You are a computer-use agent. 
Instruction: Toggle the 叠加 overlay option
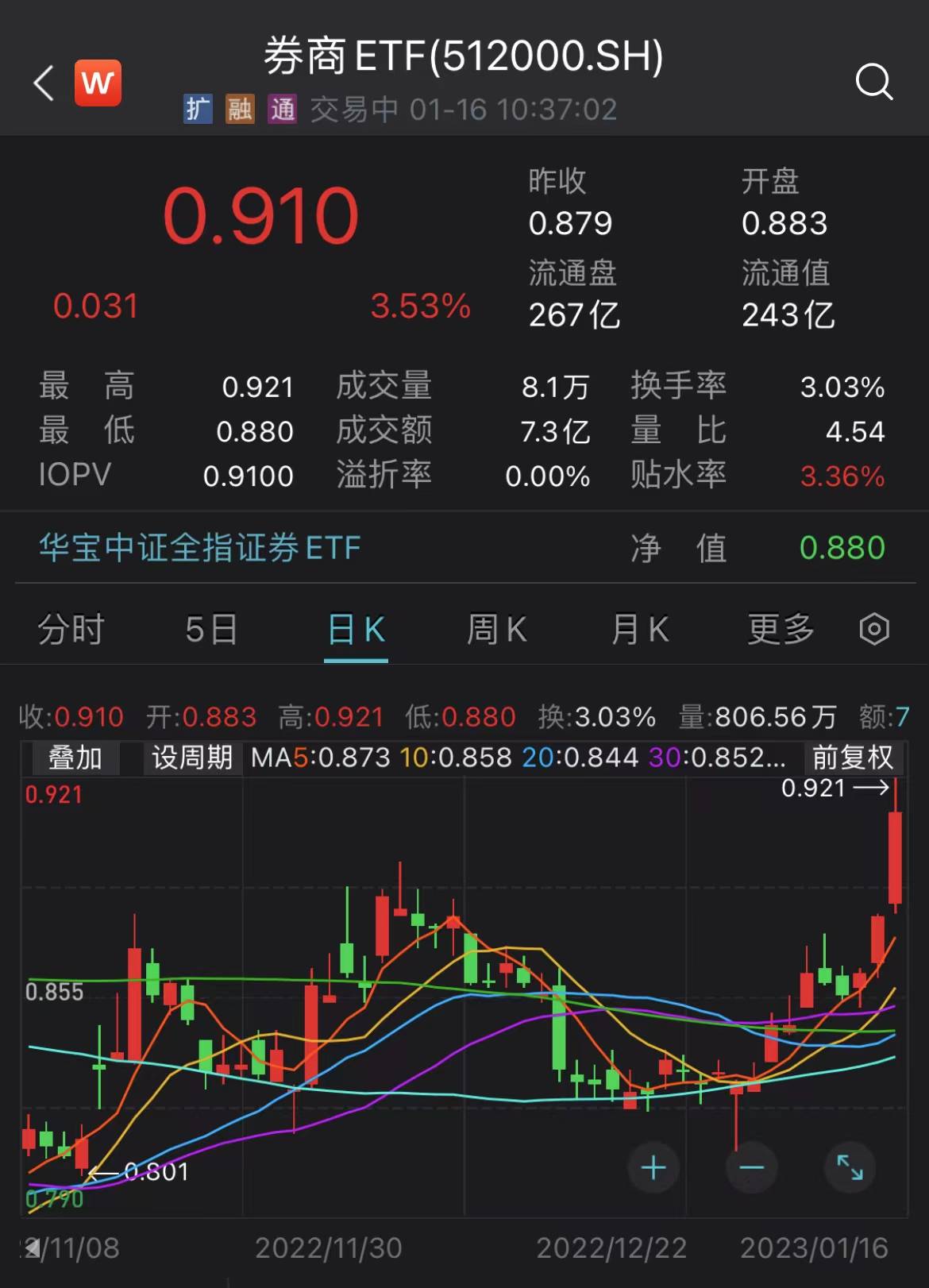(75, 758)
